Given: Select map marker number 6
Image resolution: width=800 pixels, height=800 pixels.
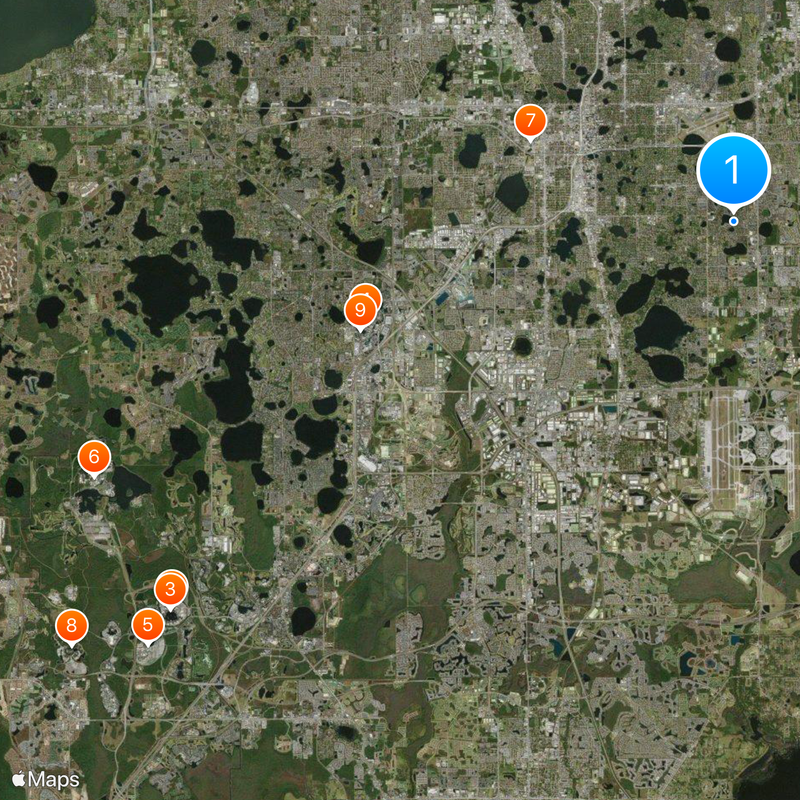Looking at the screenshot, I should pyautogui.click(x=94, y=458).
